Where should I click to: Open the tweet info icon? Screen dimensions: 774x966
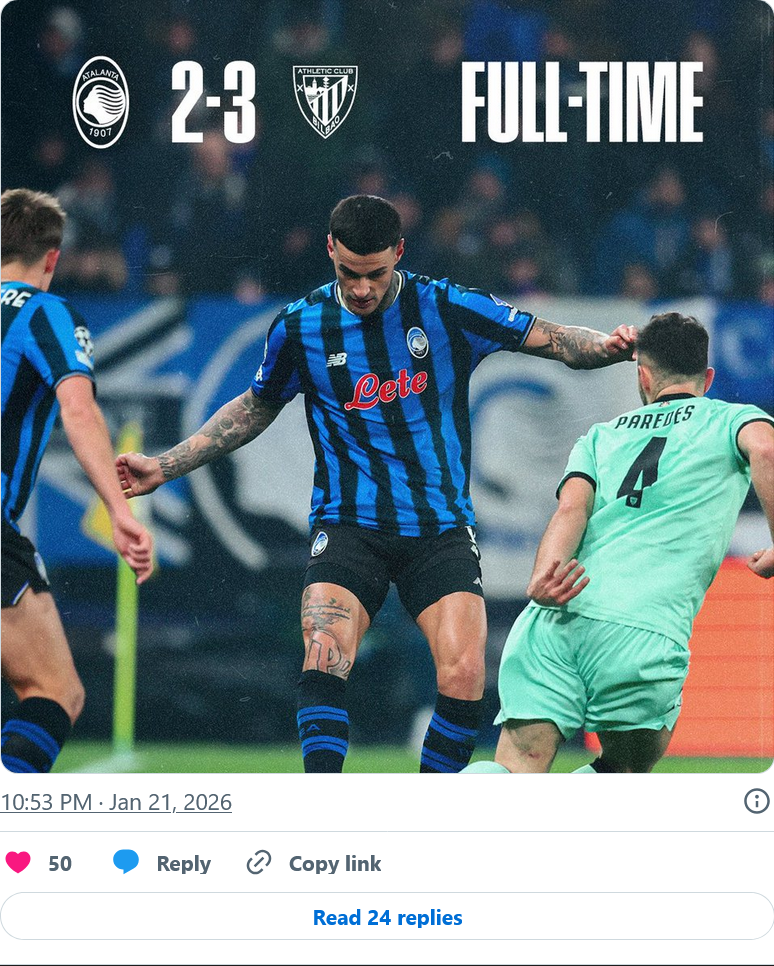click(x=757, y=801)
